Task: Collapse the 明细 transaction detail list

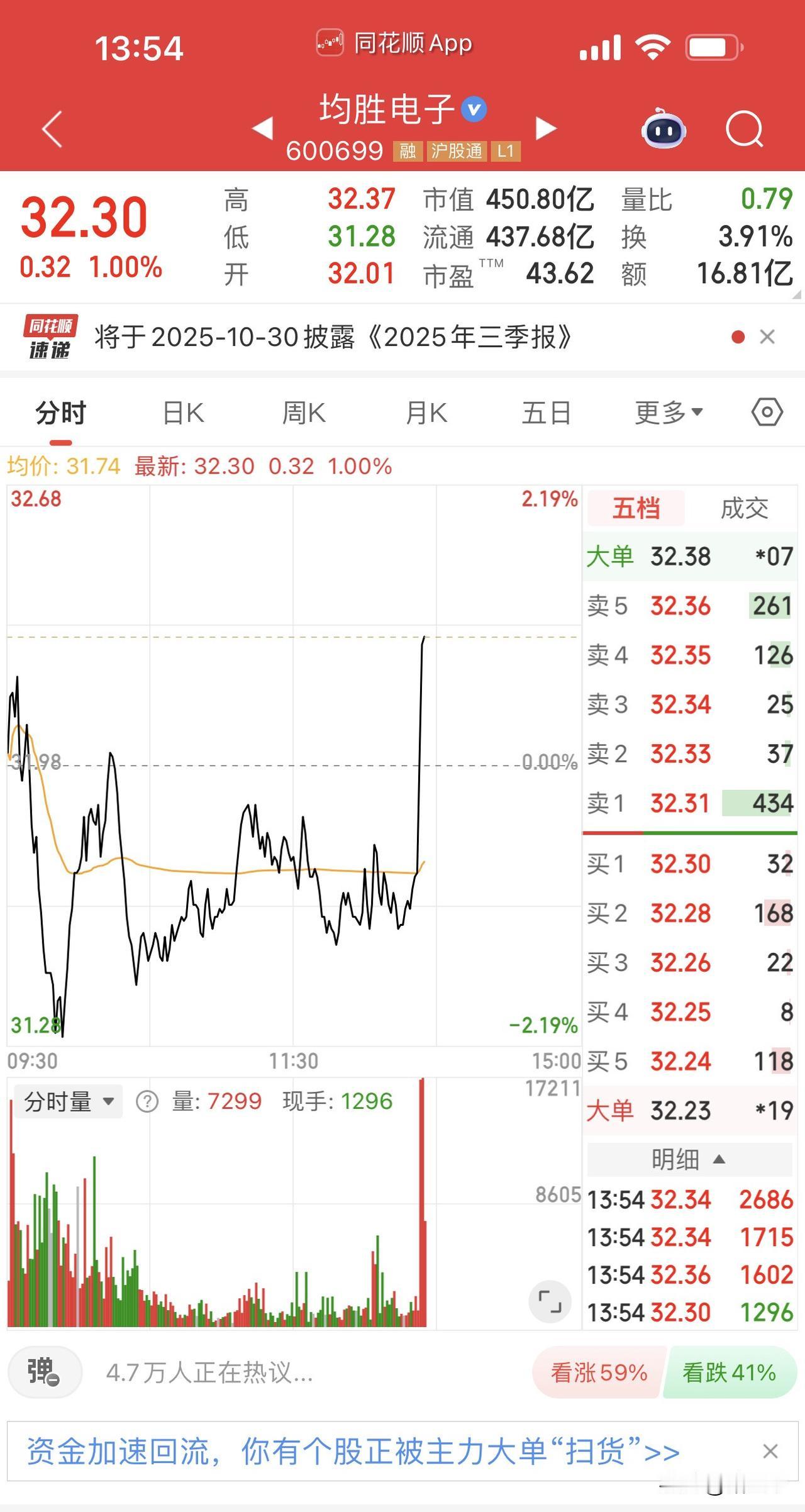Action: 689,1158
